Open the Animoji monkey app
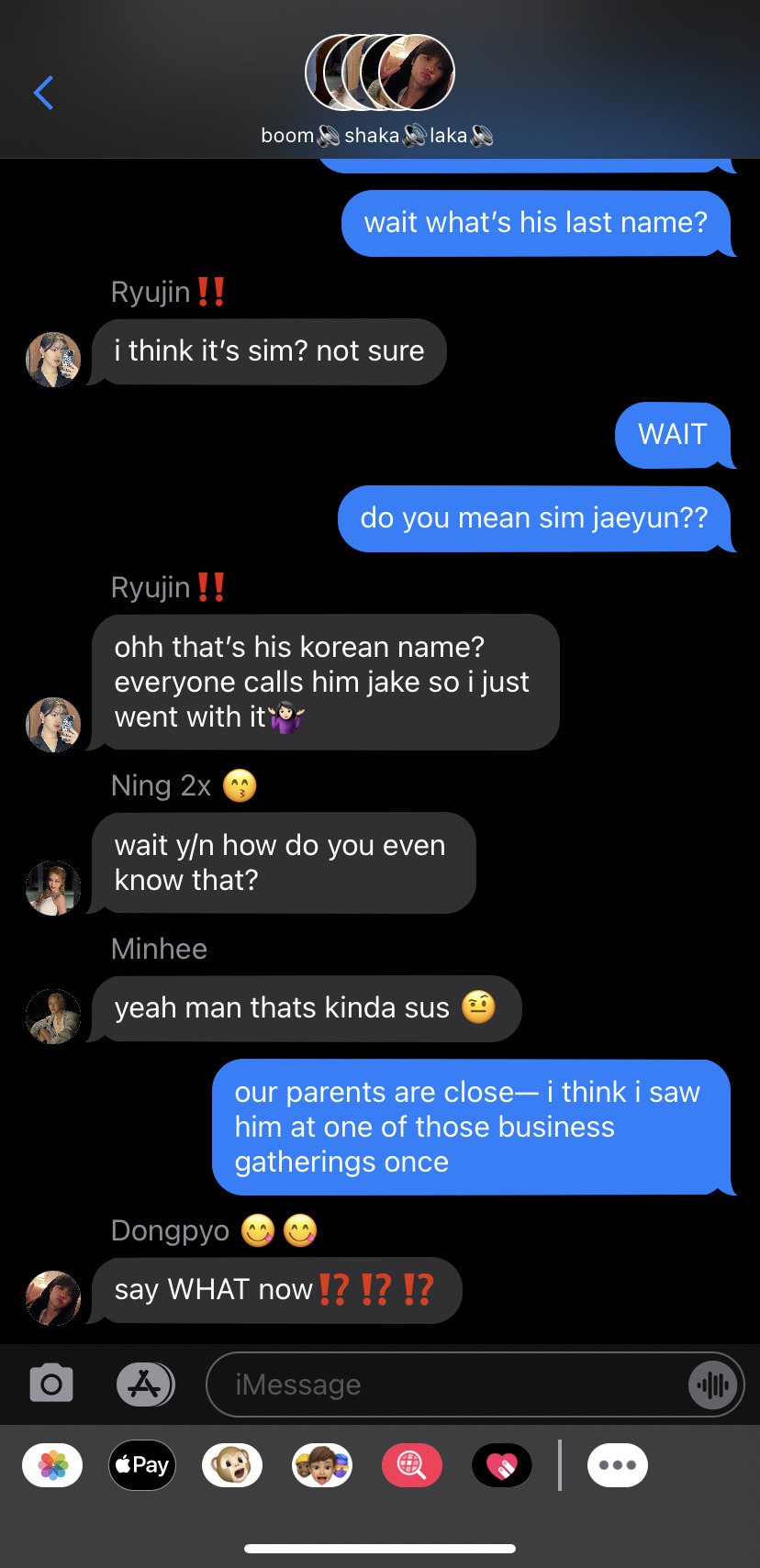 pos(232,1465)
